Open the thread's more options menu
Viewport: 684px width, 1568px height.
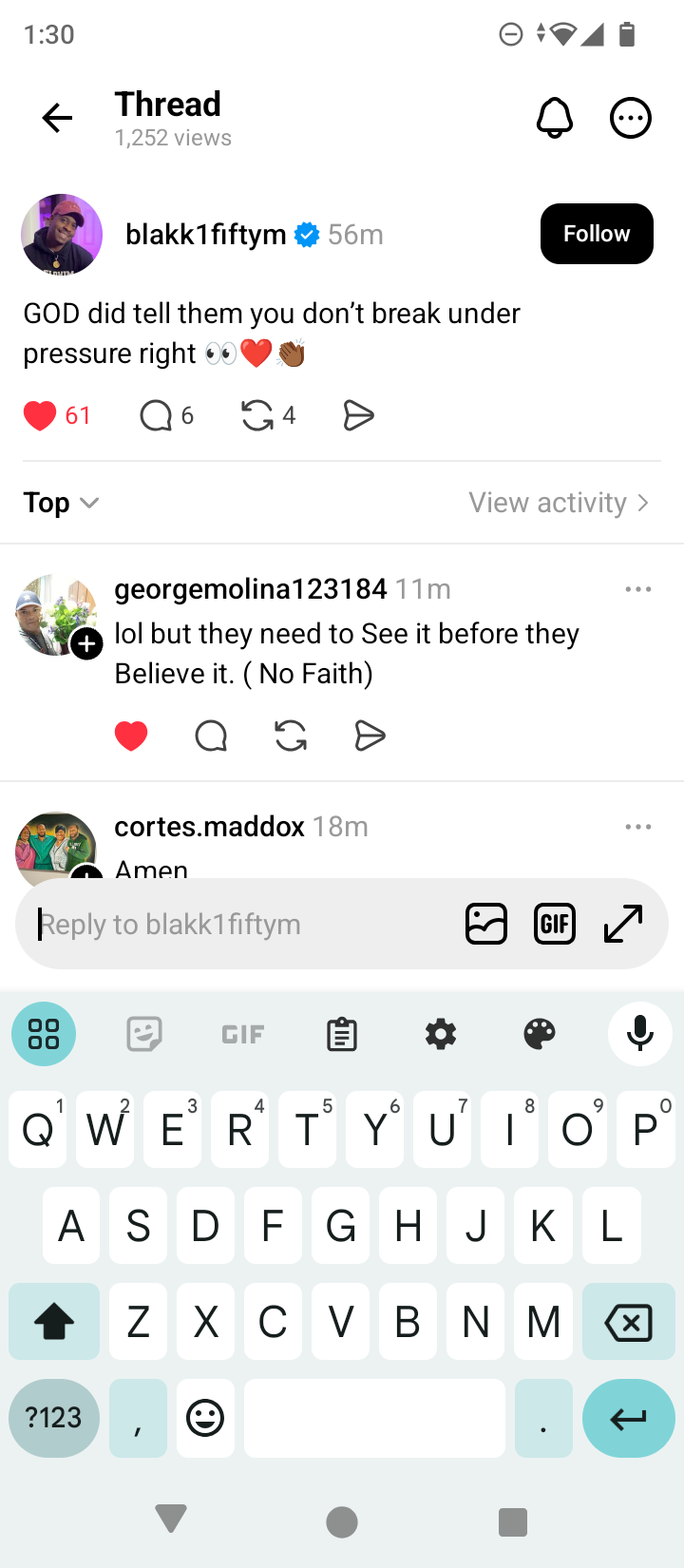tap(630, 119)
